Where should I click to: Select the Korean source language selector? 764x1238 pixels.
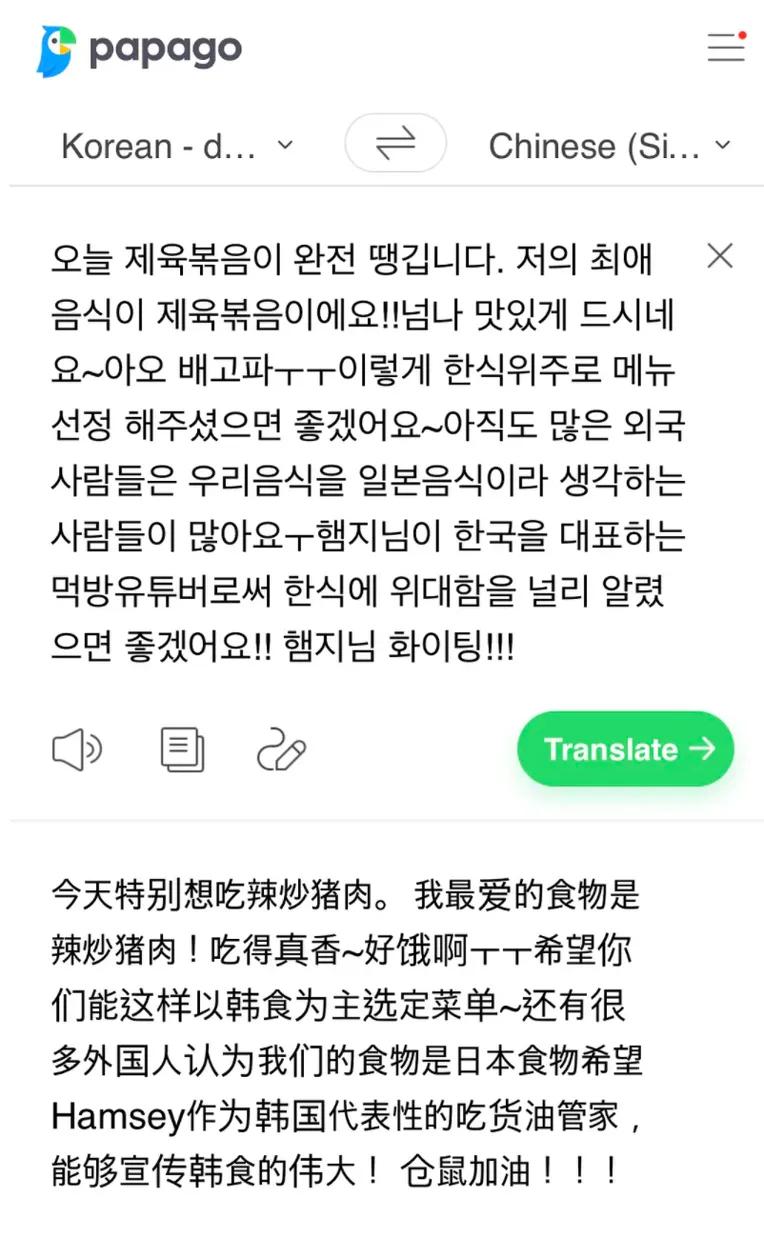[160, 146]
